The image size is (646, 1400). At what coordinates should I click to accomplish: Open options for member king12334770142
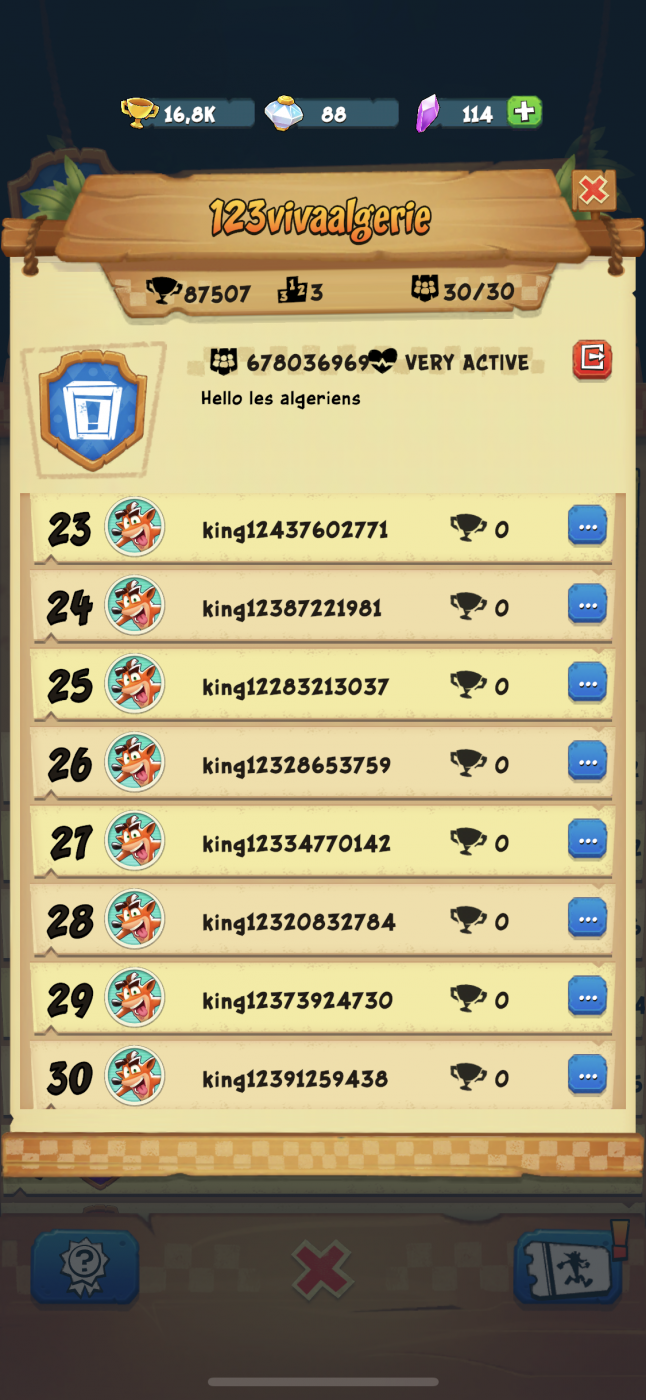pos(587,840)
